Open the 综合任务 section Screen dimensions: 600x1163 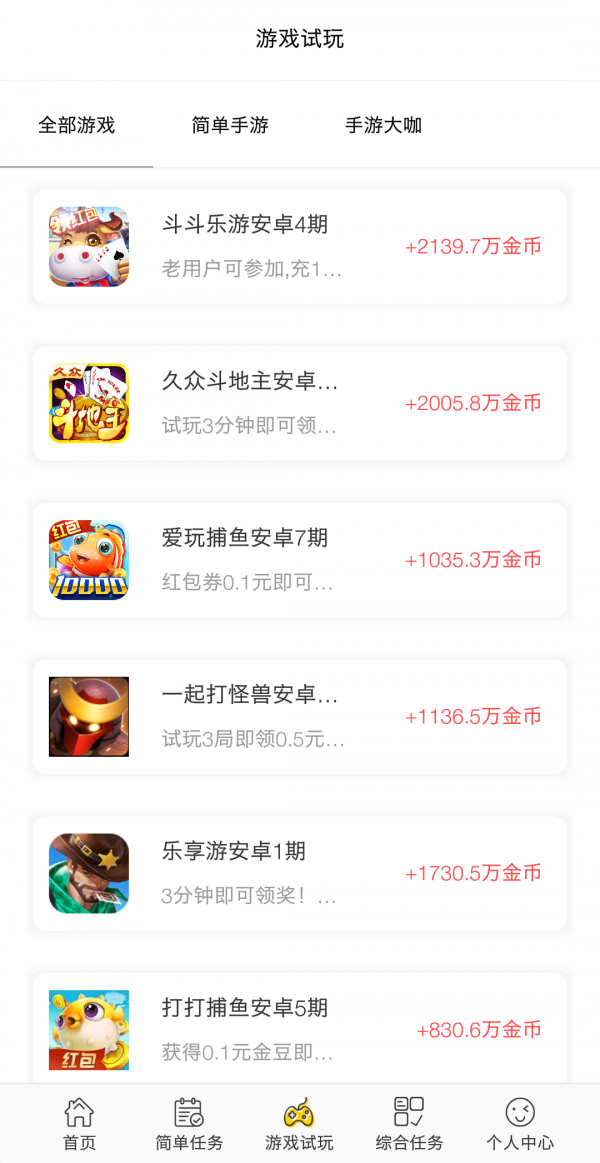pos(409,1123)
